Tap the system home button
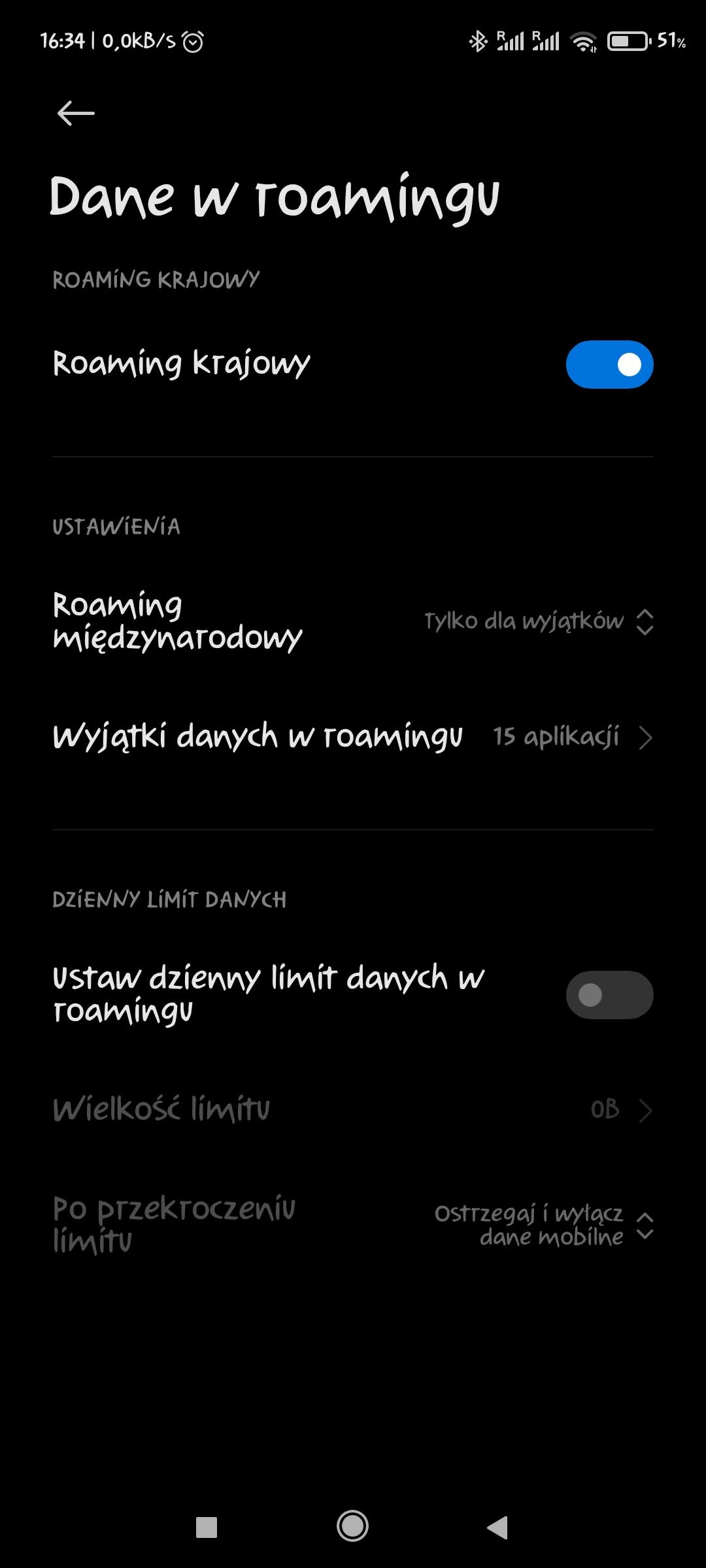This screenshot has width=706, height=1568. pos(352,1527)
